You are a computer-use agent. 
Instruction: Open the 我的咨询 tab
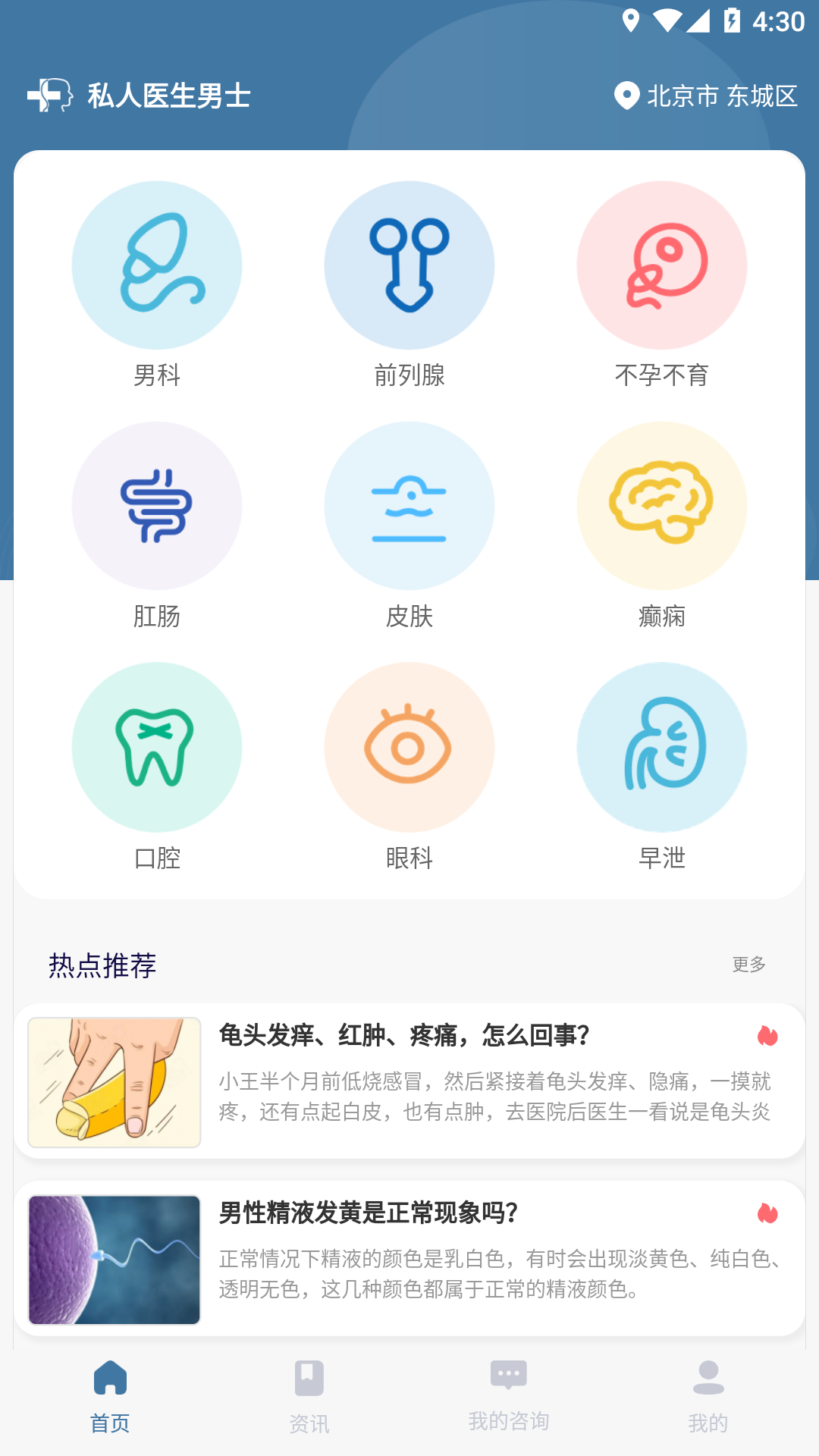tap(508, 1395)
